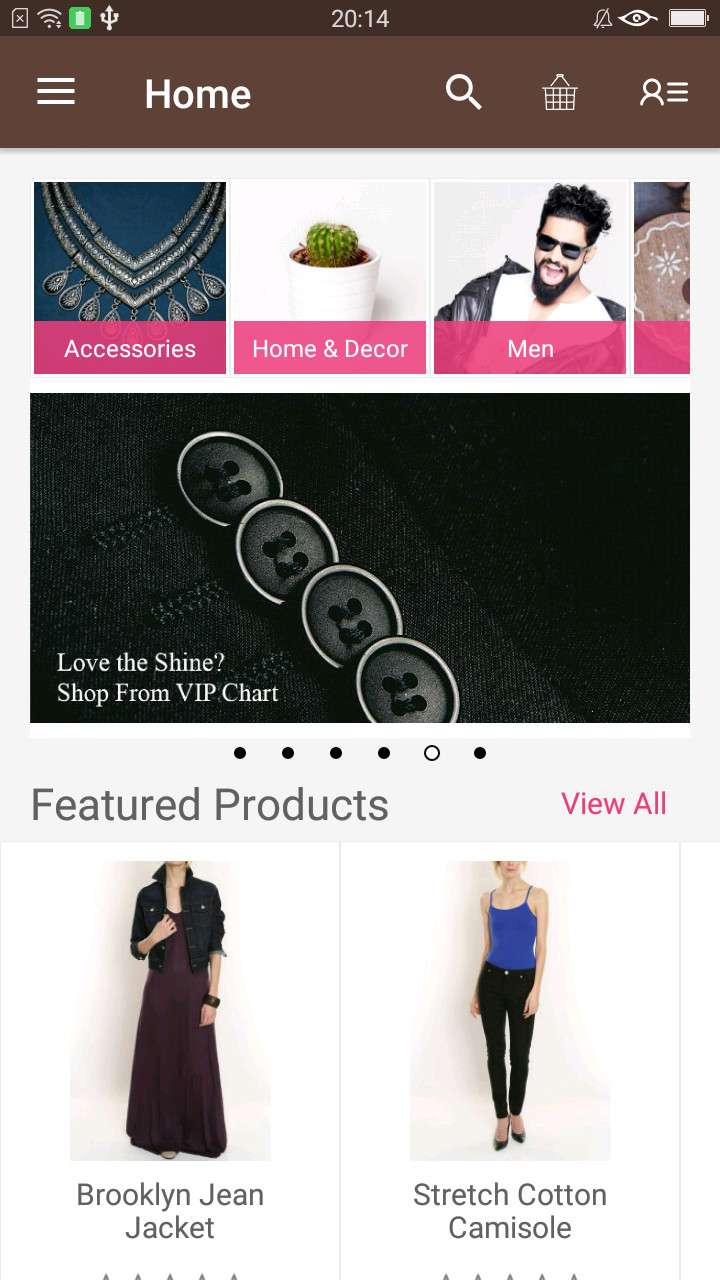Open the user account menu icon
The image size is (720, 1280).
tap(664, 93)
